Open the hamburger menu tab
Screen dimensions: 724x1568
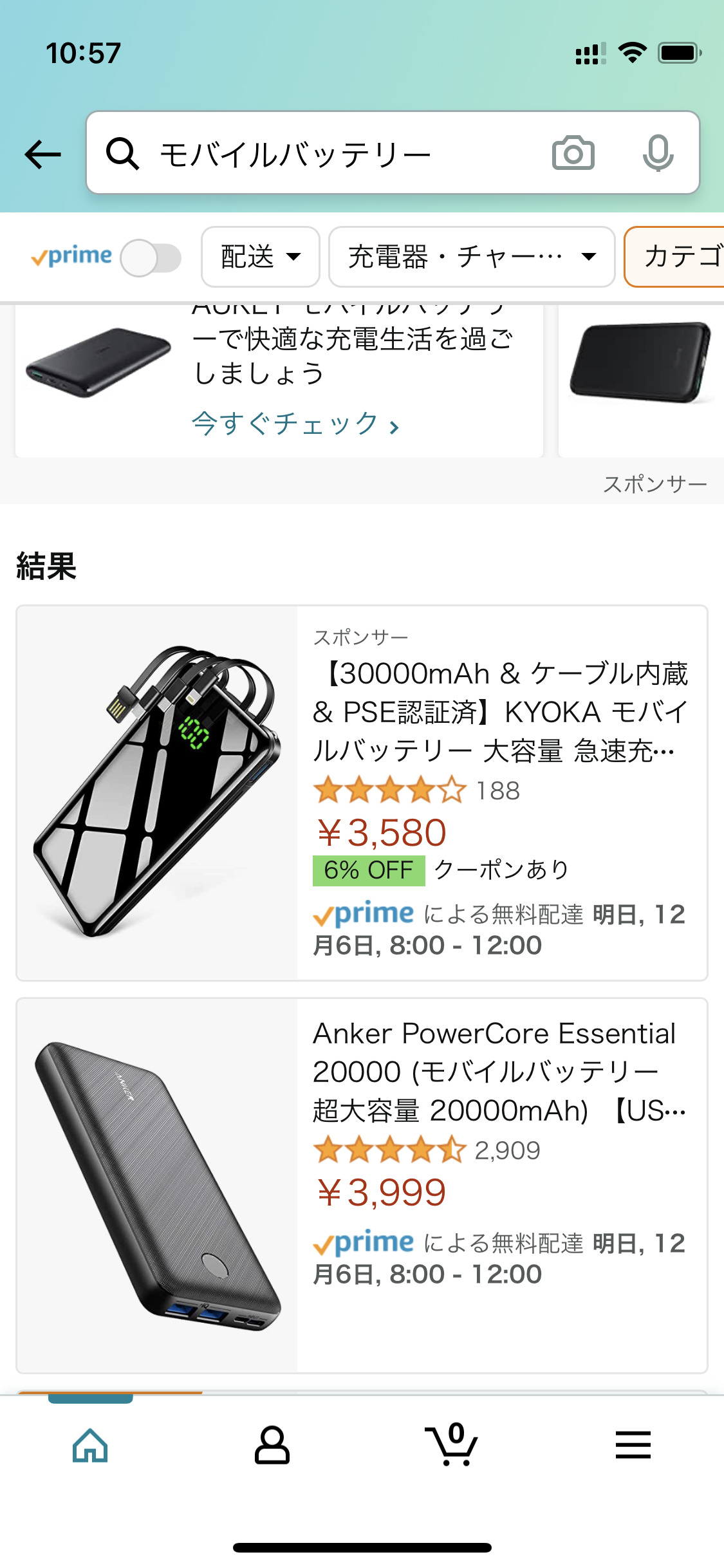633,1446
